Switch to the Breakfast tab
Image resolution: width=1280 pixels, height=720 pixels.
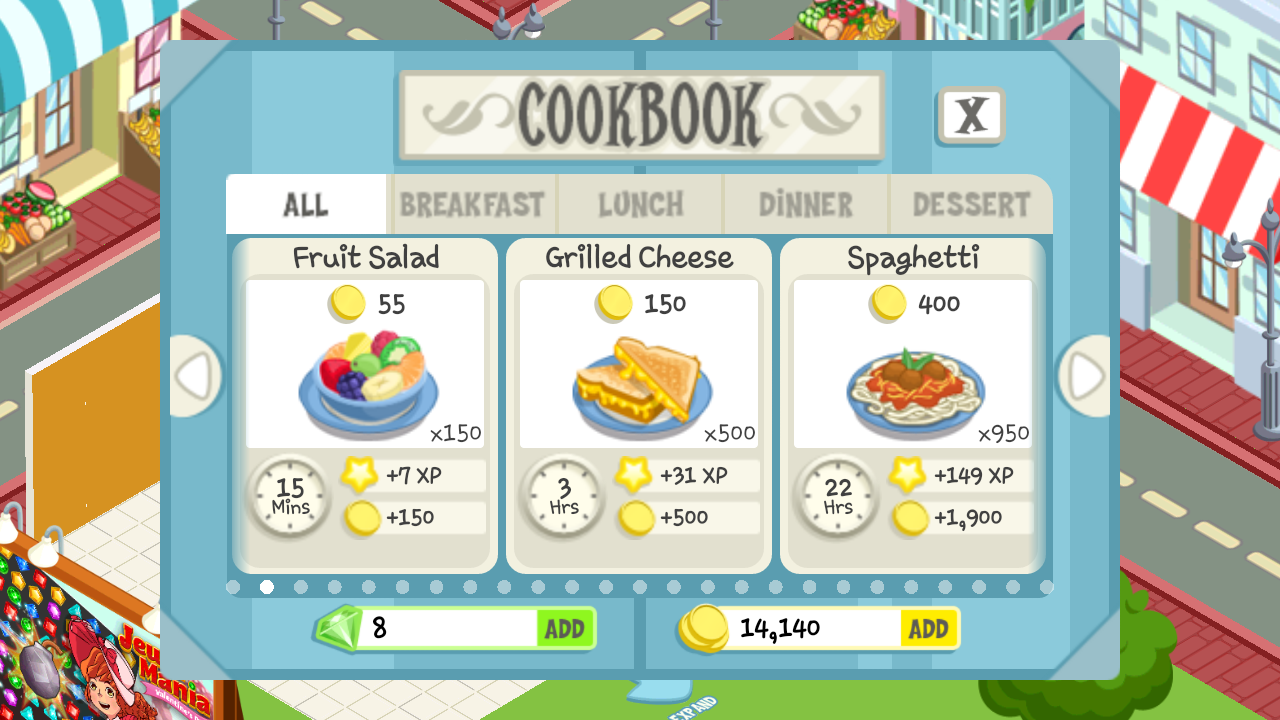pyautogui.click(x=472, y=205)
